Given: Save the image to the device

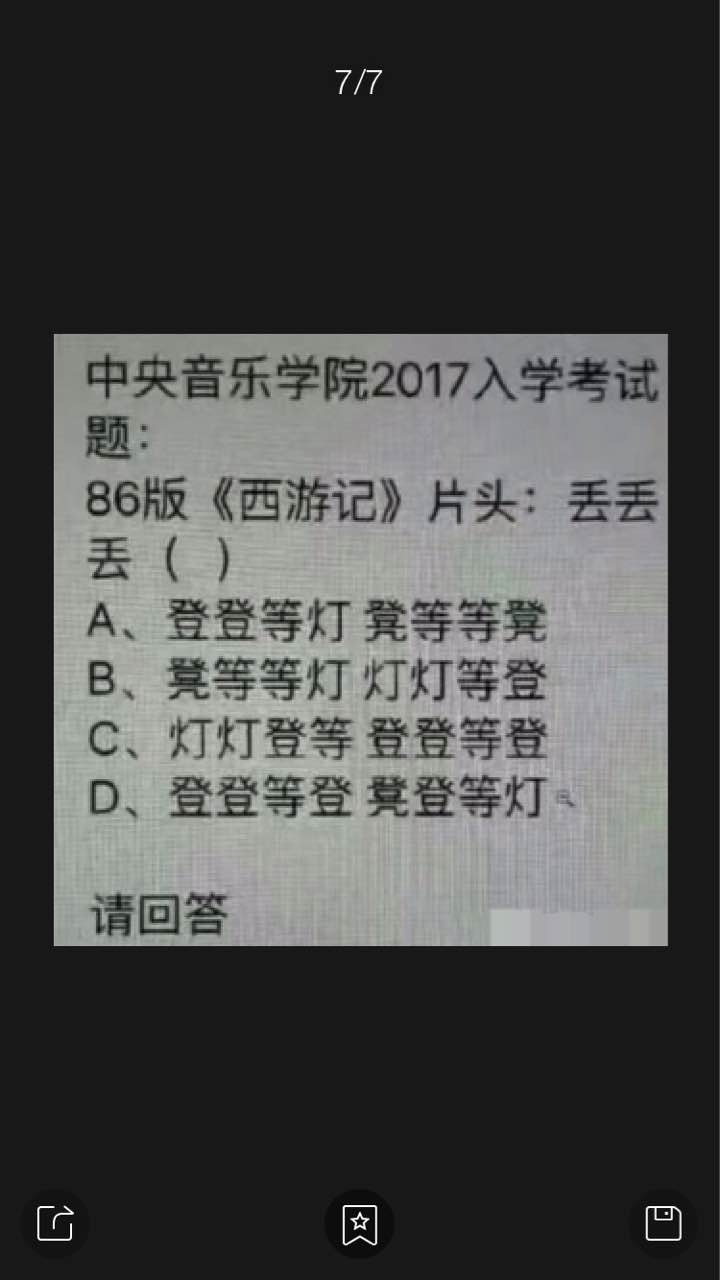Looking at the screenshot, I should point(663,1223).
